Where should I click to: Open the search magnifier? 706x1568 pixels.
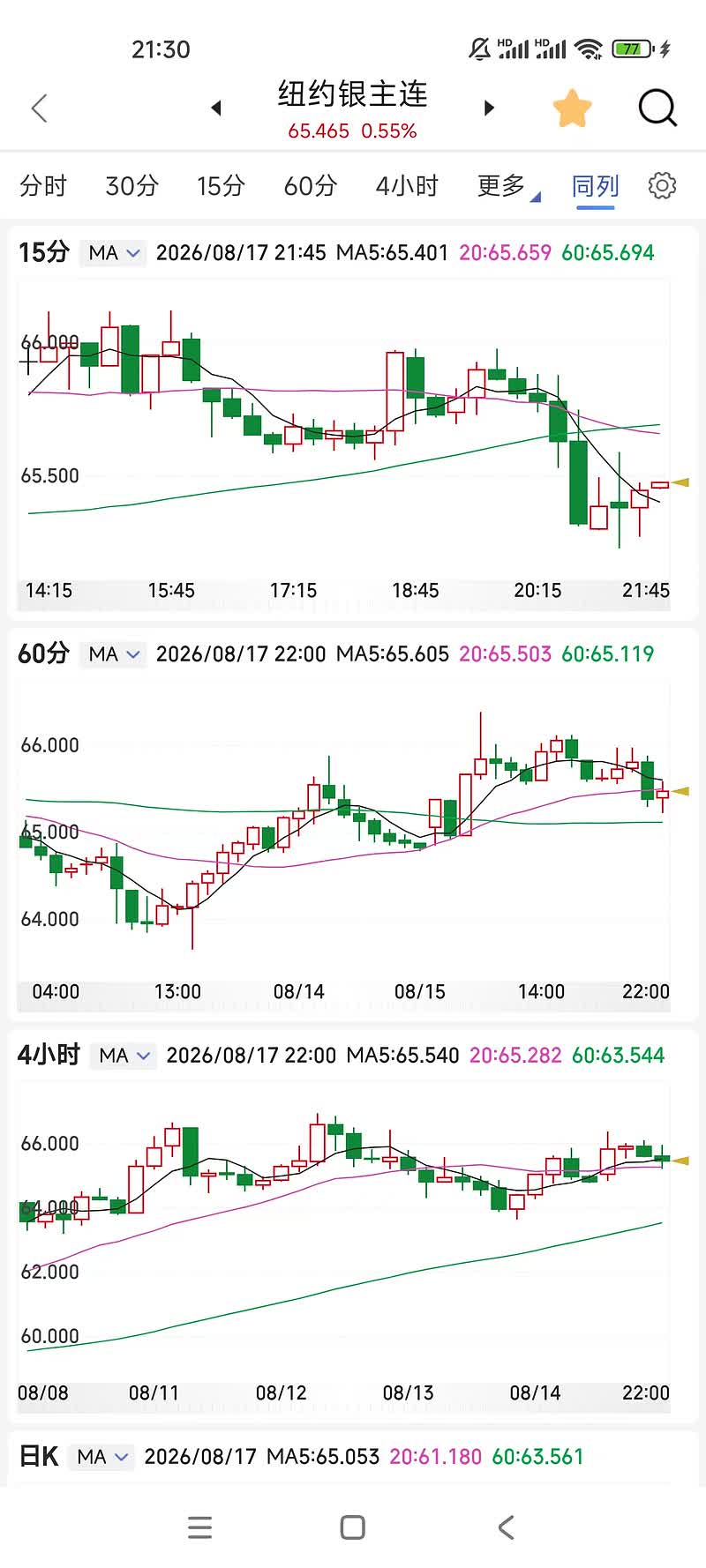point(657,108)
